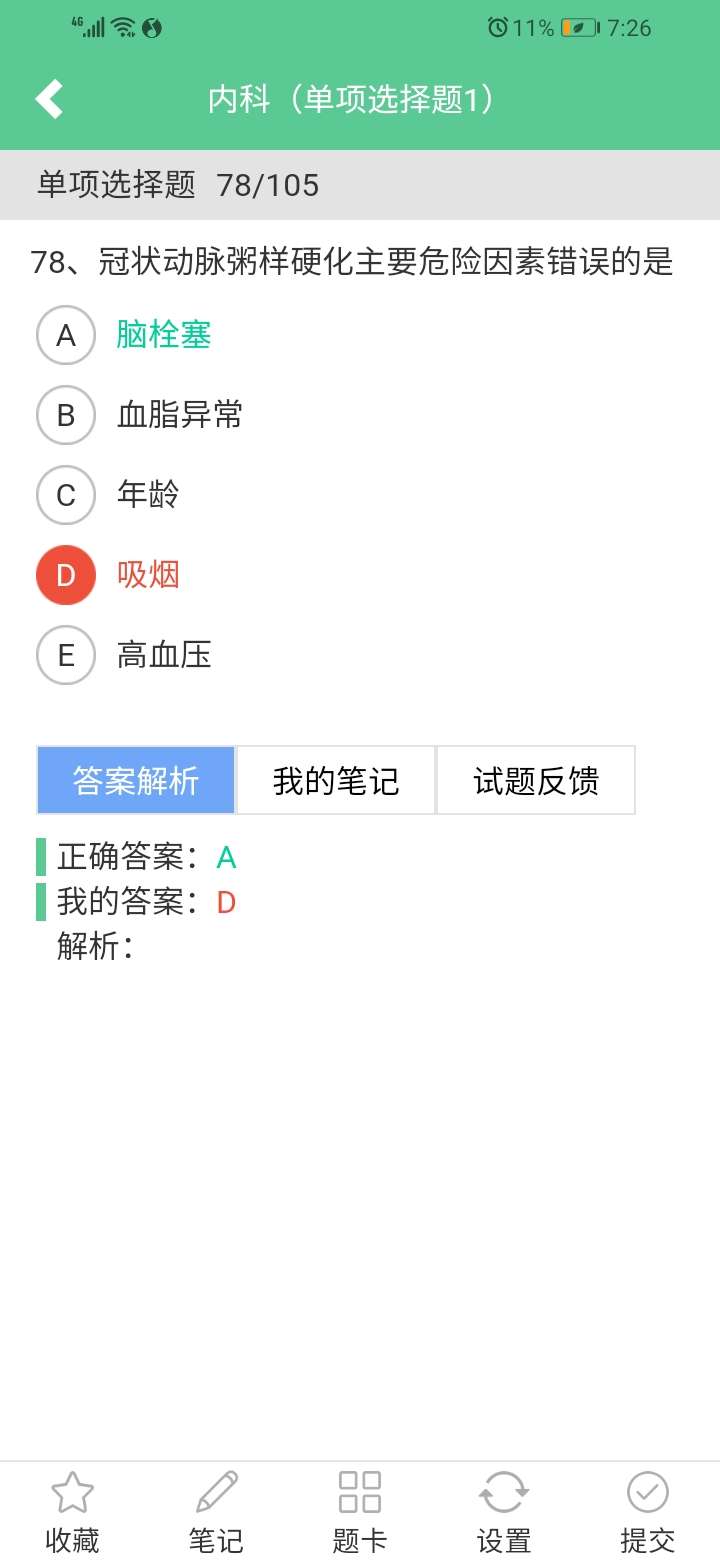Open notes with the 笔记 pencil icon
The height and width of the screenshot is (1560, 720).
point(215,1505)
